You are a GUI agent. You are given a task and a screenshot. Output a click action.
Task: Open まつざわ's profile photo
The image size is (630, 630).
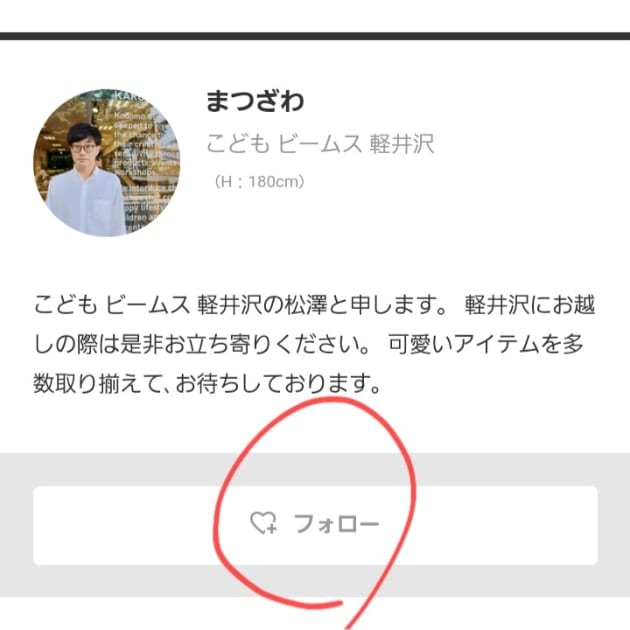107,161
